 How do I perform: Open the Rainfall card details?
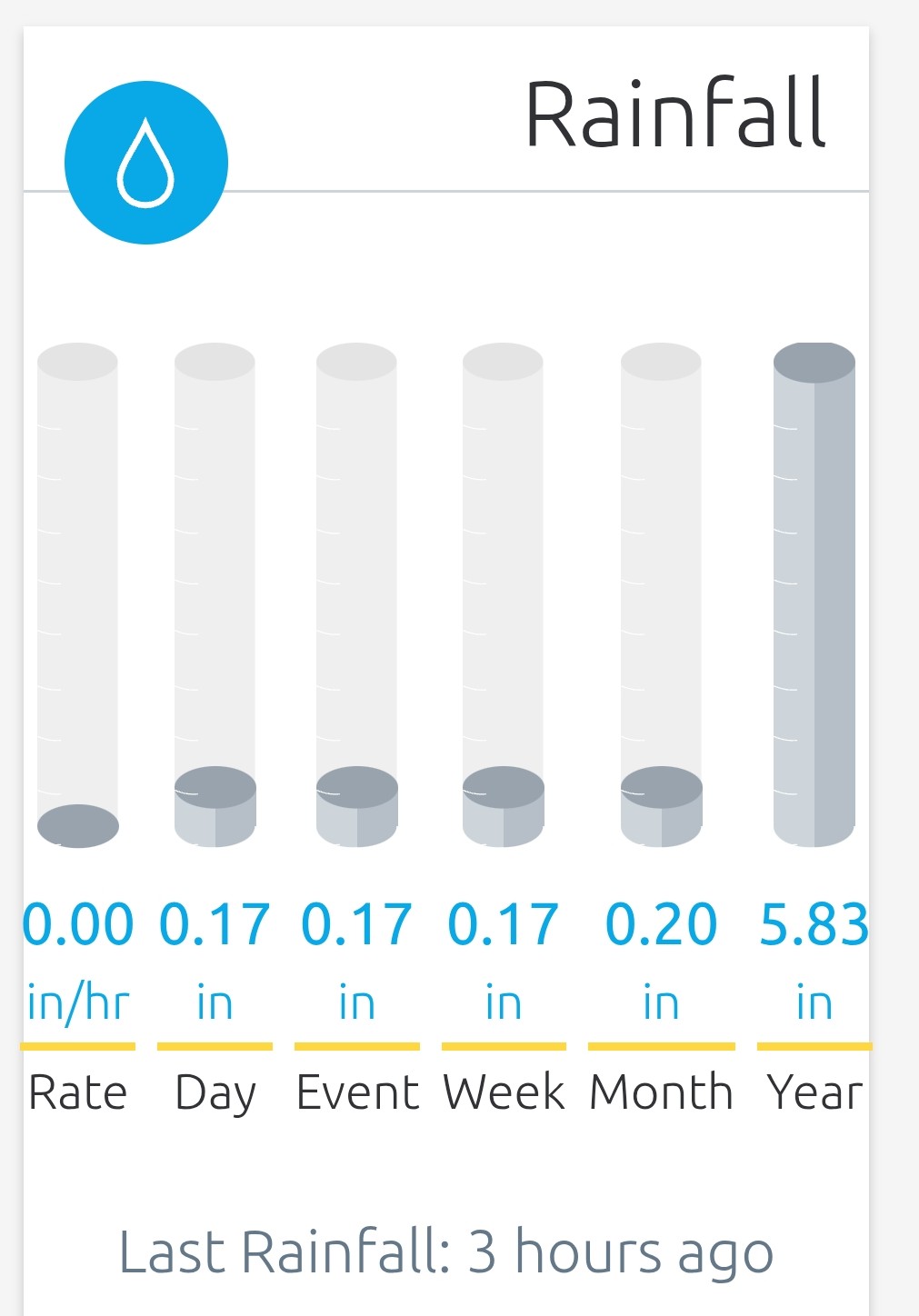click(674, 115)
